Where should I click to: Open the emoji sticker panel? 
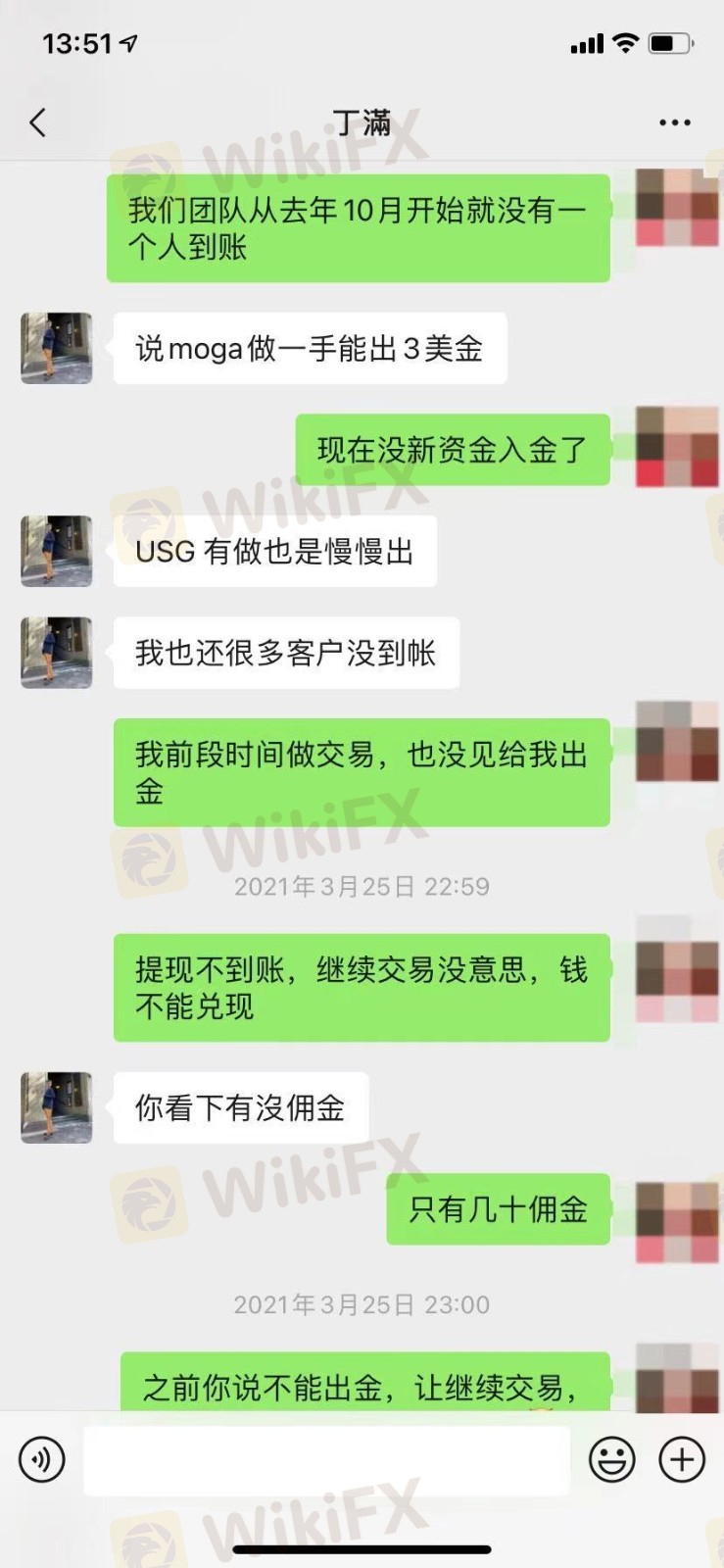click(612, 1460)
